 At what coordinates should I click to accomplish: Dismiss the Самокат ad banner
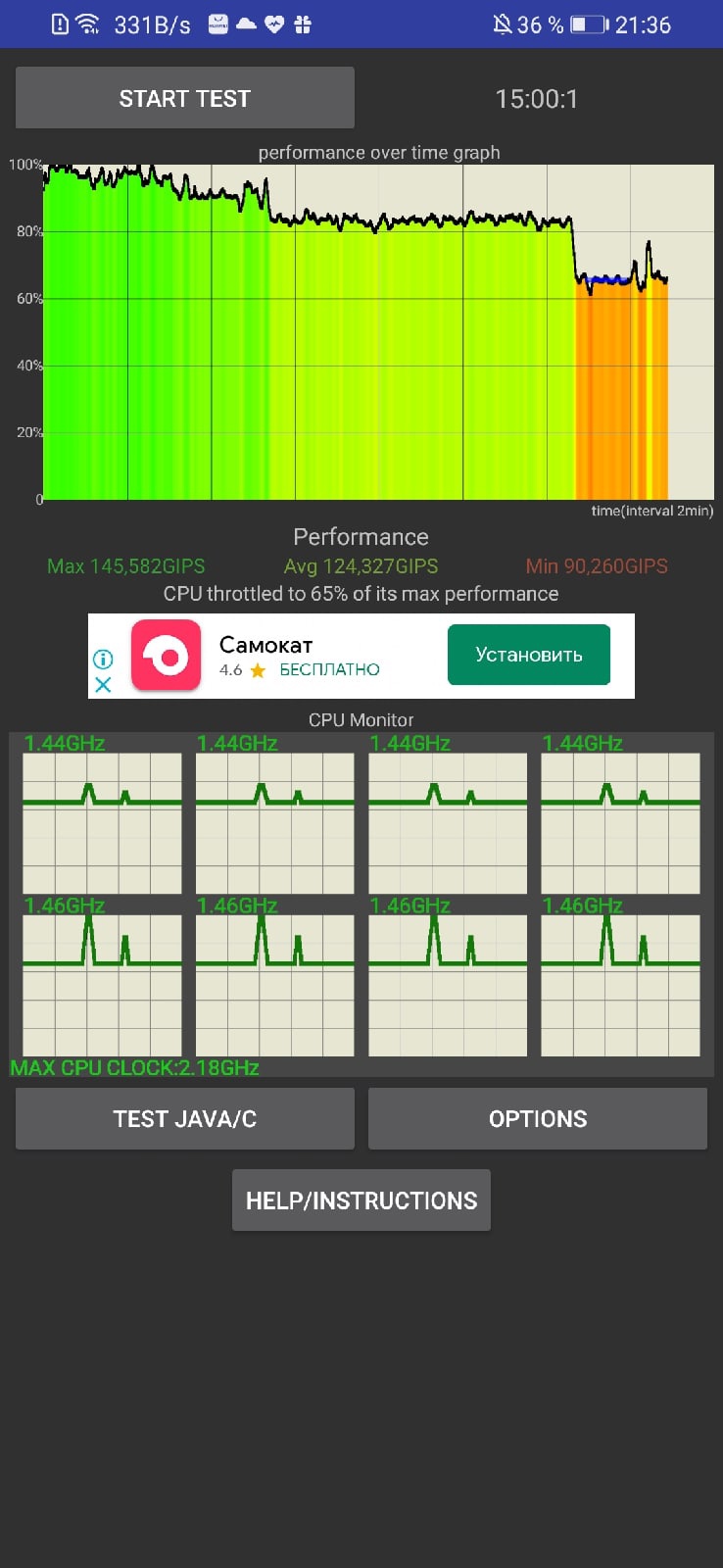(x=103, y=684)
